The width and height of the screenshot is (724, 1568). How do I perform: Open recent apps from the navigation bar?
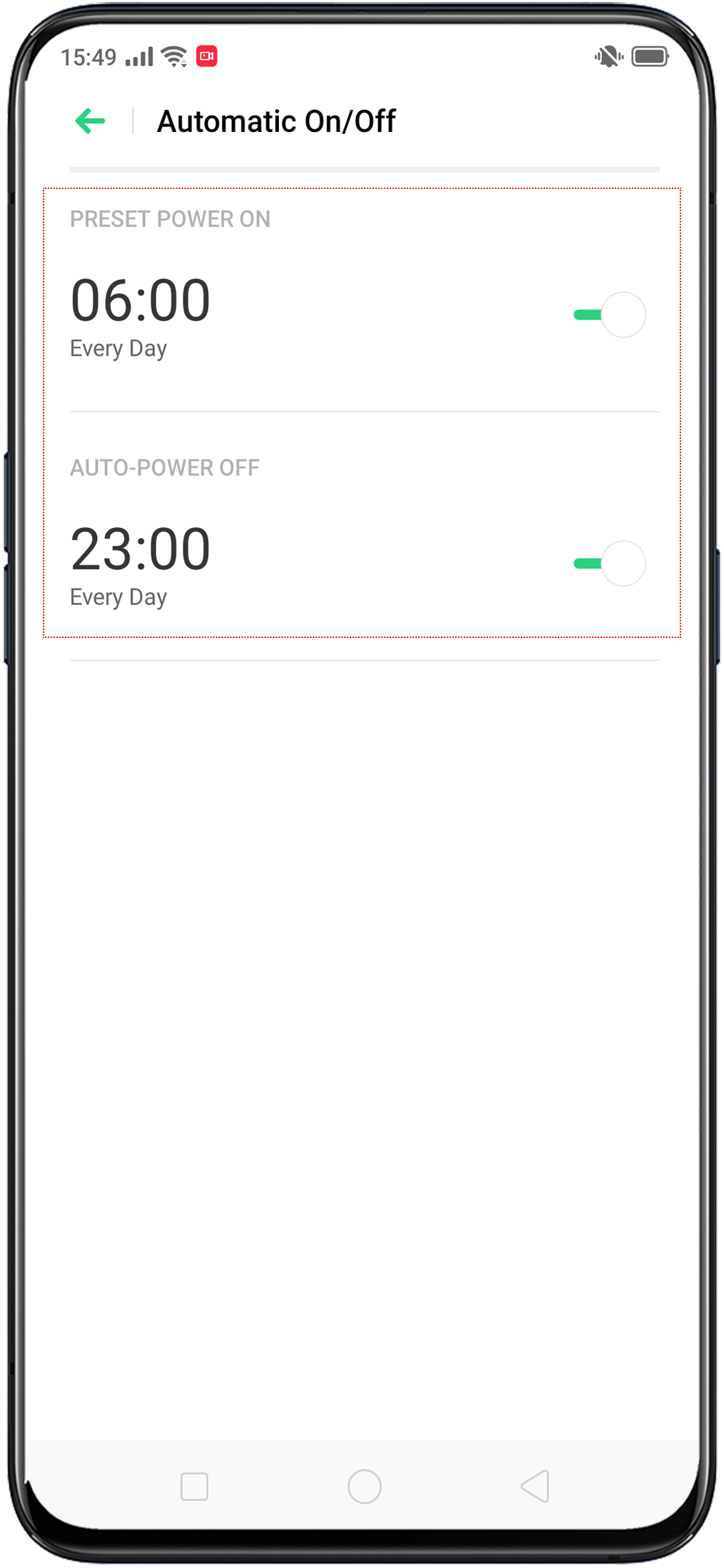pos(194,1486)
